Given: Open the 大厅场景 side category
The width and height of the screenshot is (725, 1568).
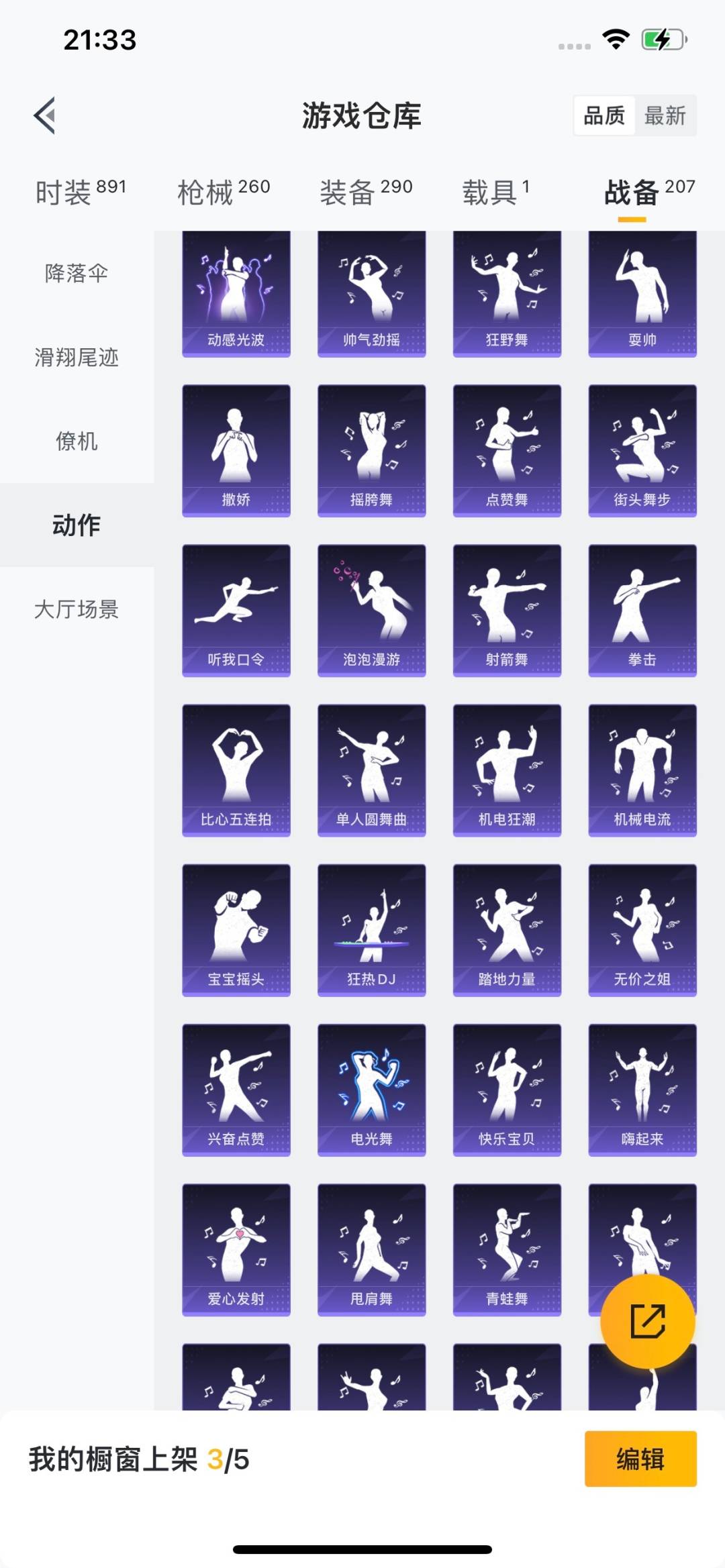Looking at the screenshot, I should click(x=77, y=609).
